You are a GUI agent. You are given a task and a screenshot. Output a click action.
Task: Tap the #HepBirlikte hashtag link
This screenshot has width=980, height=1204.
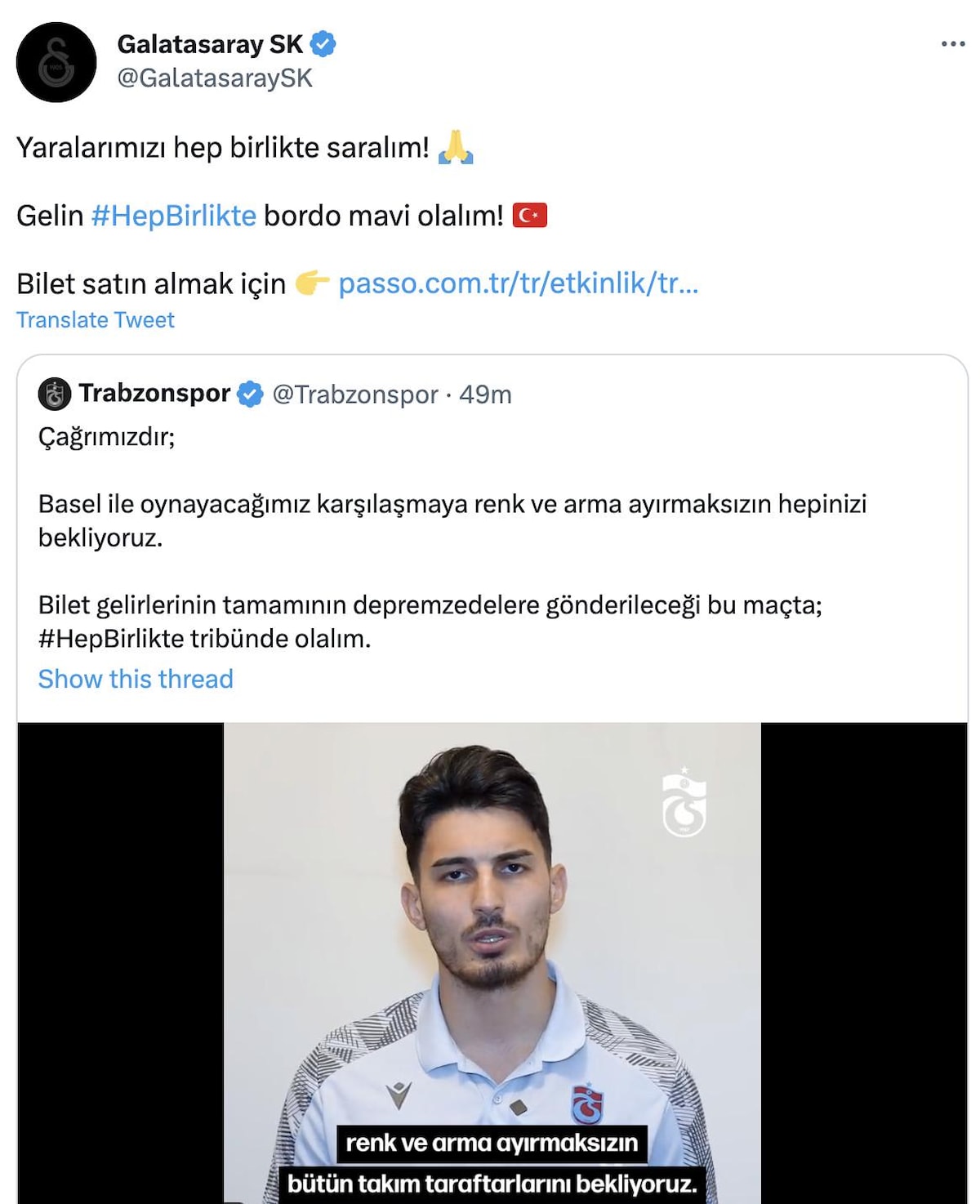pos(173,216)
